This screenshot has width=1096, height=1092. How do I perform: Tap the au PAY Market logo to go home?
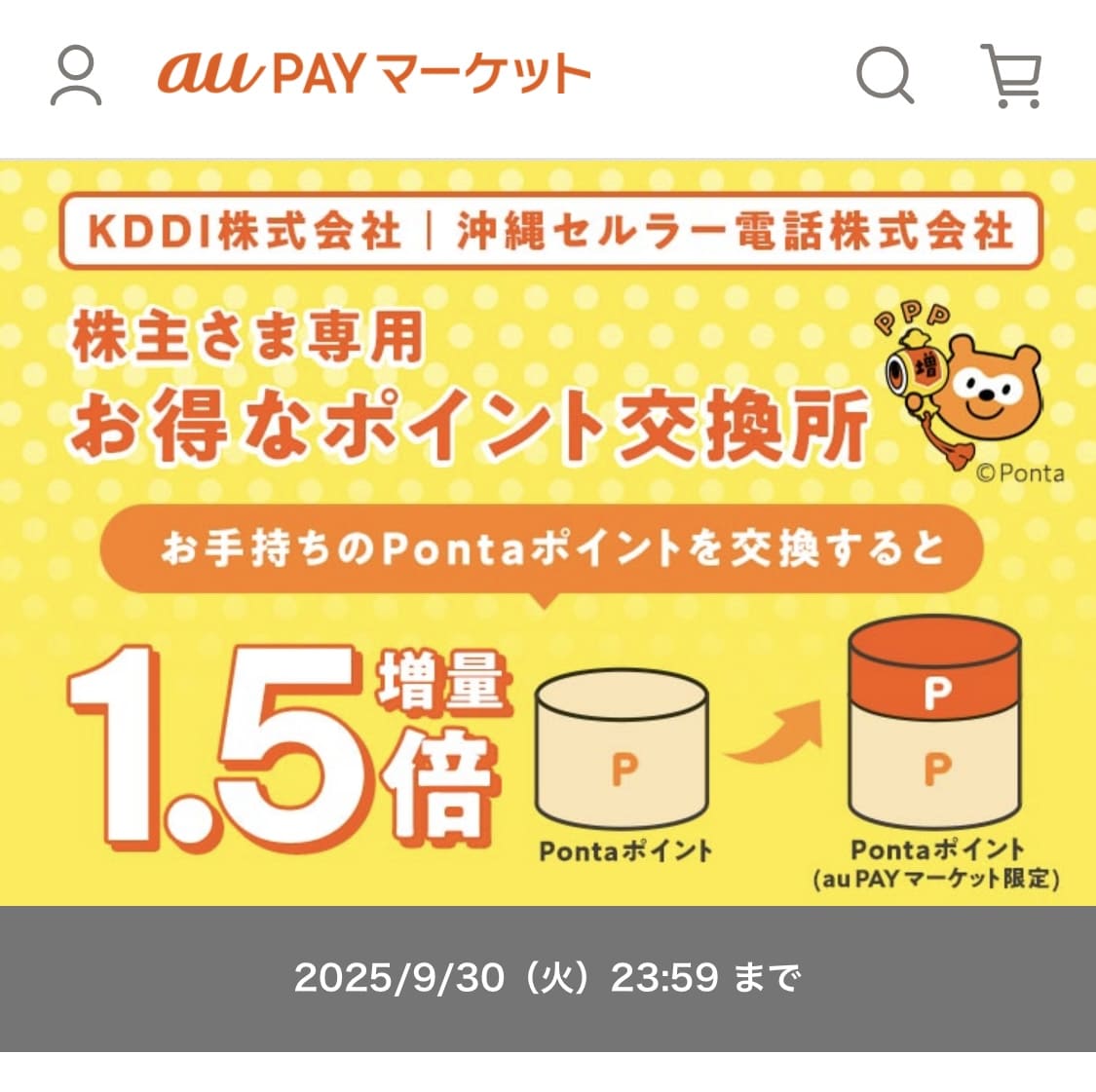pos(373,75)
